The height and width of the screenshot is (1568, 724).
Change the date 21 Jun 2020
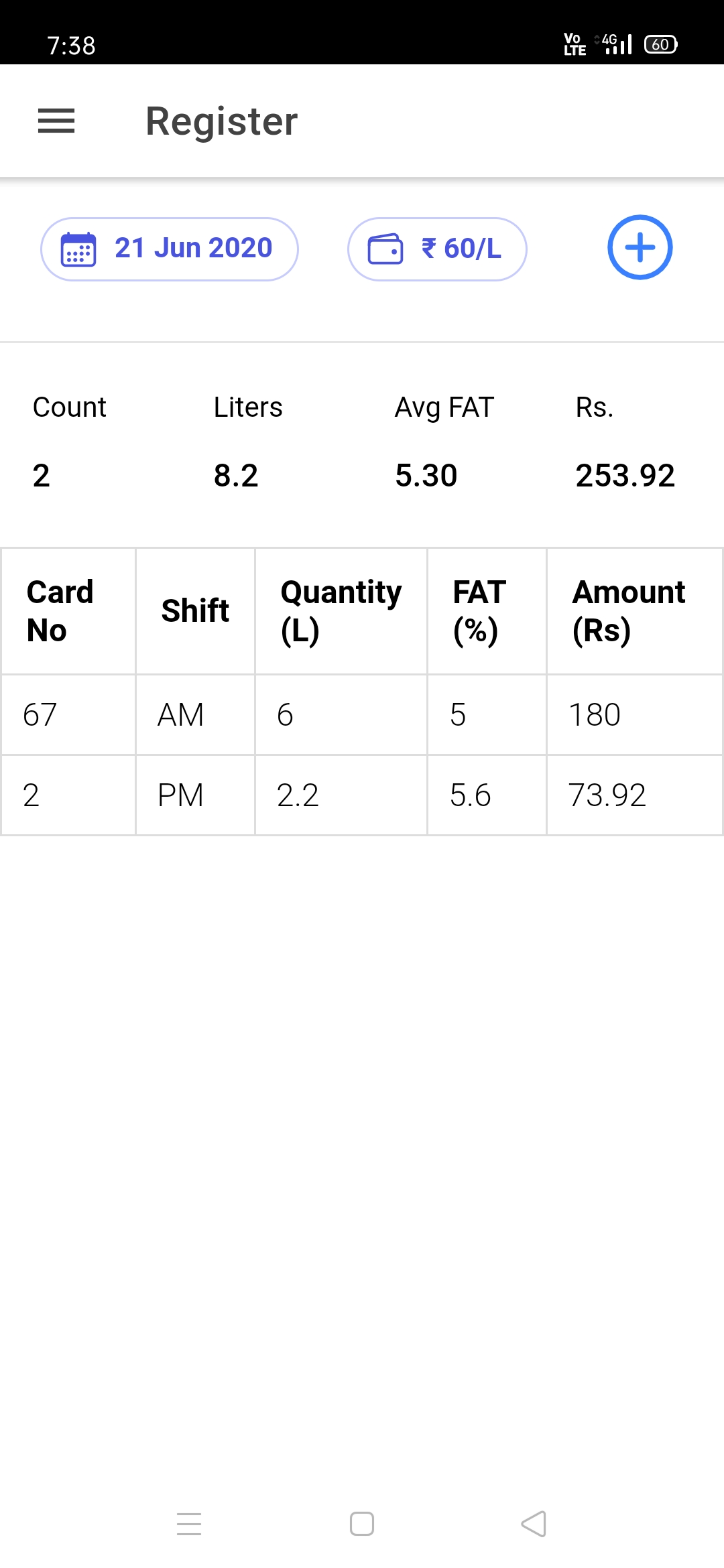170,249
